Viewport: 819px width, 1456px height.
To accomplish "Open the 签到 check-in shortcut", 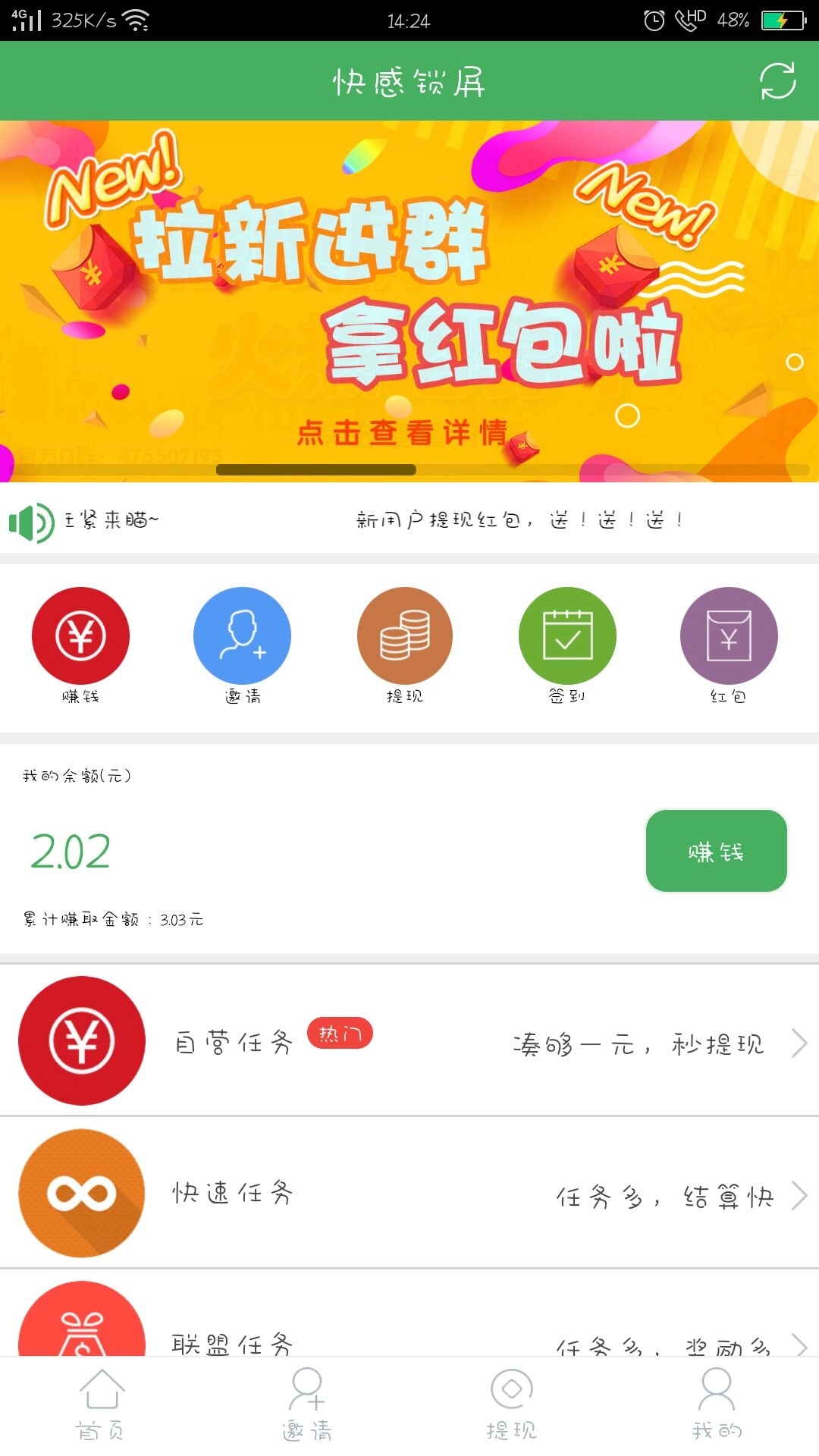I will (x=566, y=645).
